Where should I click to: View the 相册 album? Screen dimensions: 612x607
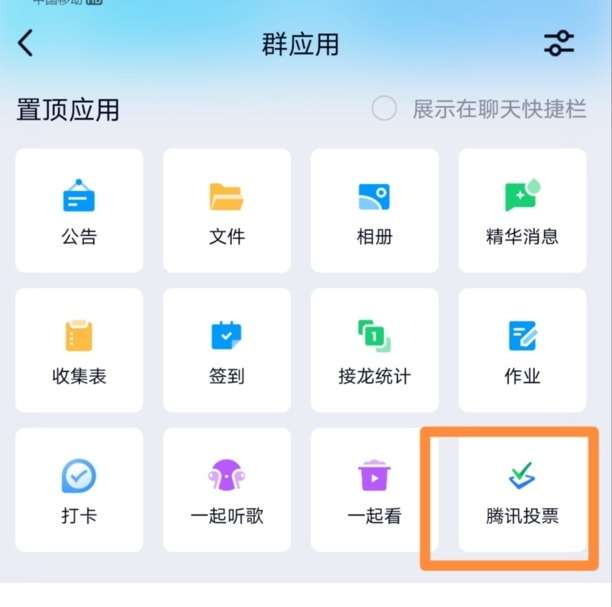[x=374, y=211]
